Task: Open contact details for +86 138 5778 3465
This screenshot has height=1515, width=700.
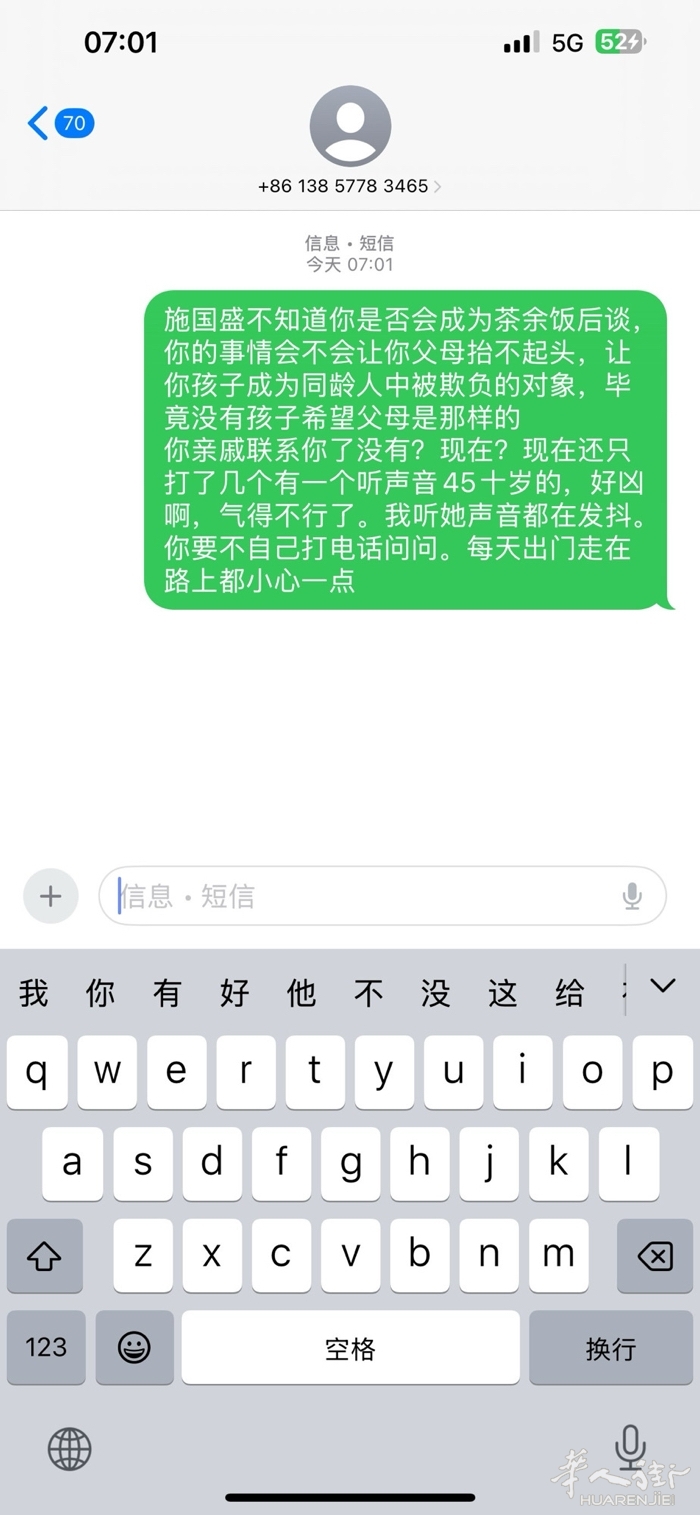Action: pos(350,186)
